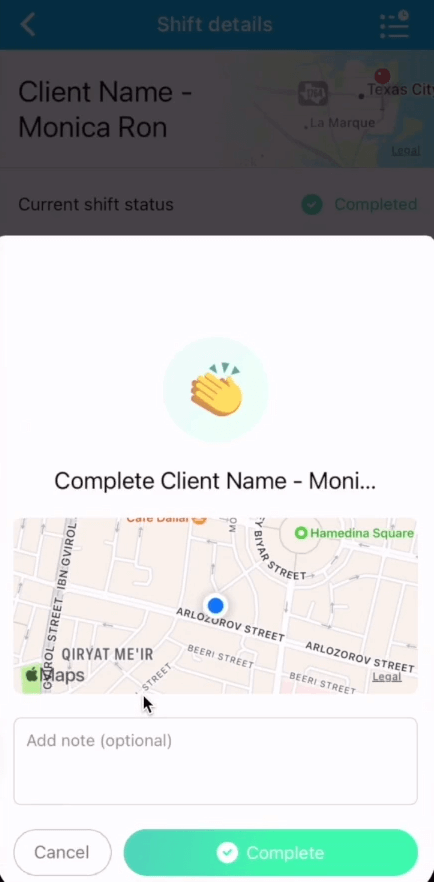Open the Legal link on Arlozorov map

[x=387, y=677]
